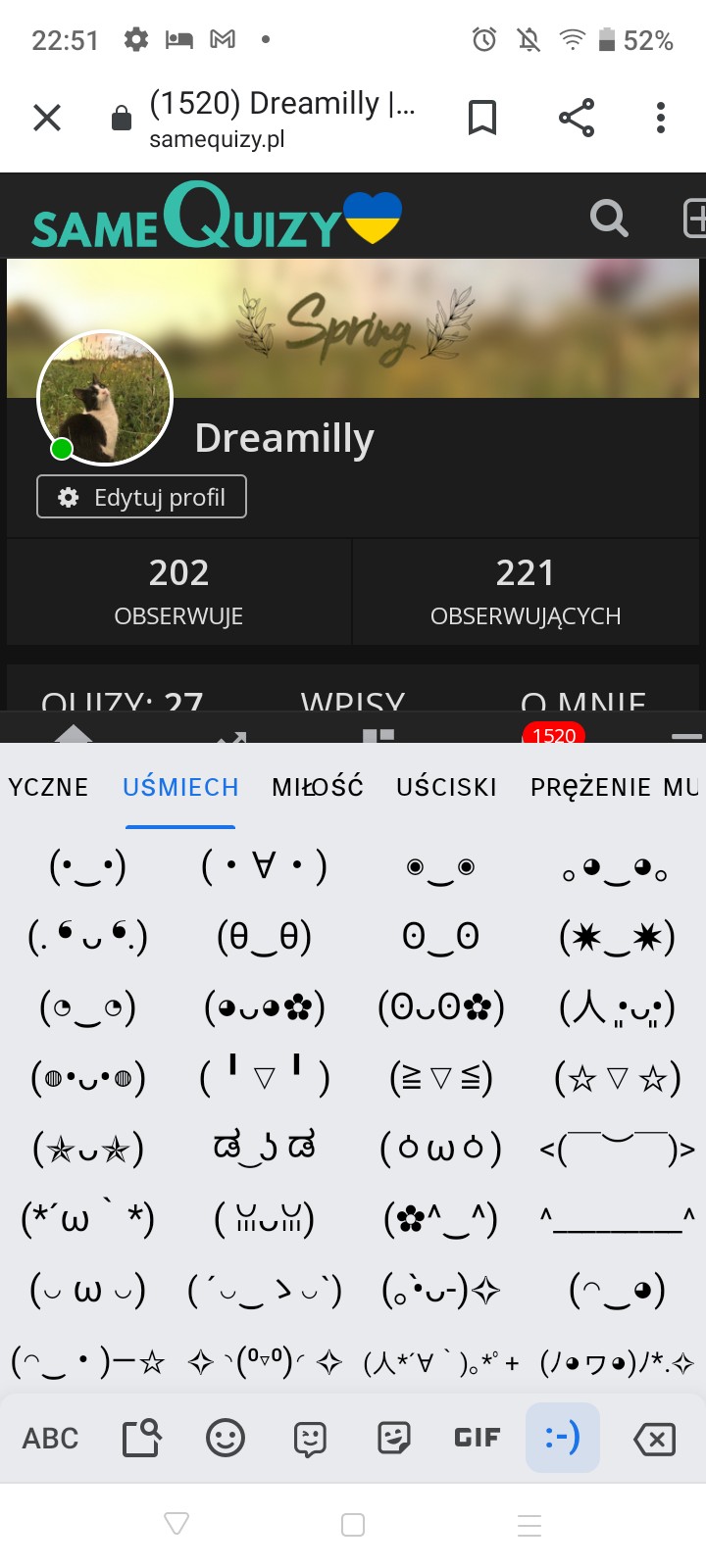The width and height of the screenshot is (706, 1568).
Task: Insert the ( ◡ ω ◡ ) kaomoji
Action: 87,1290
